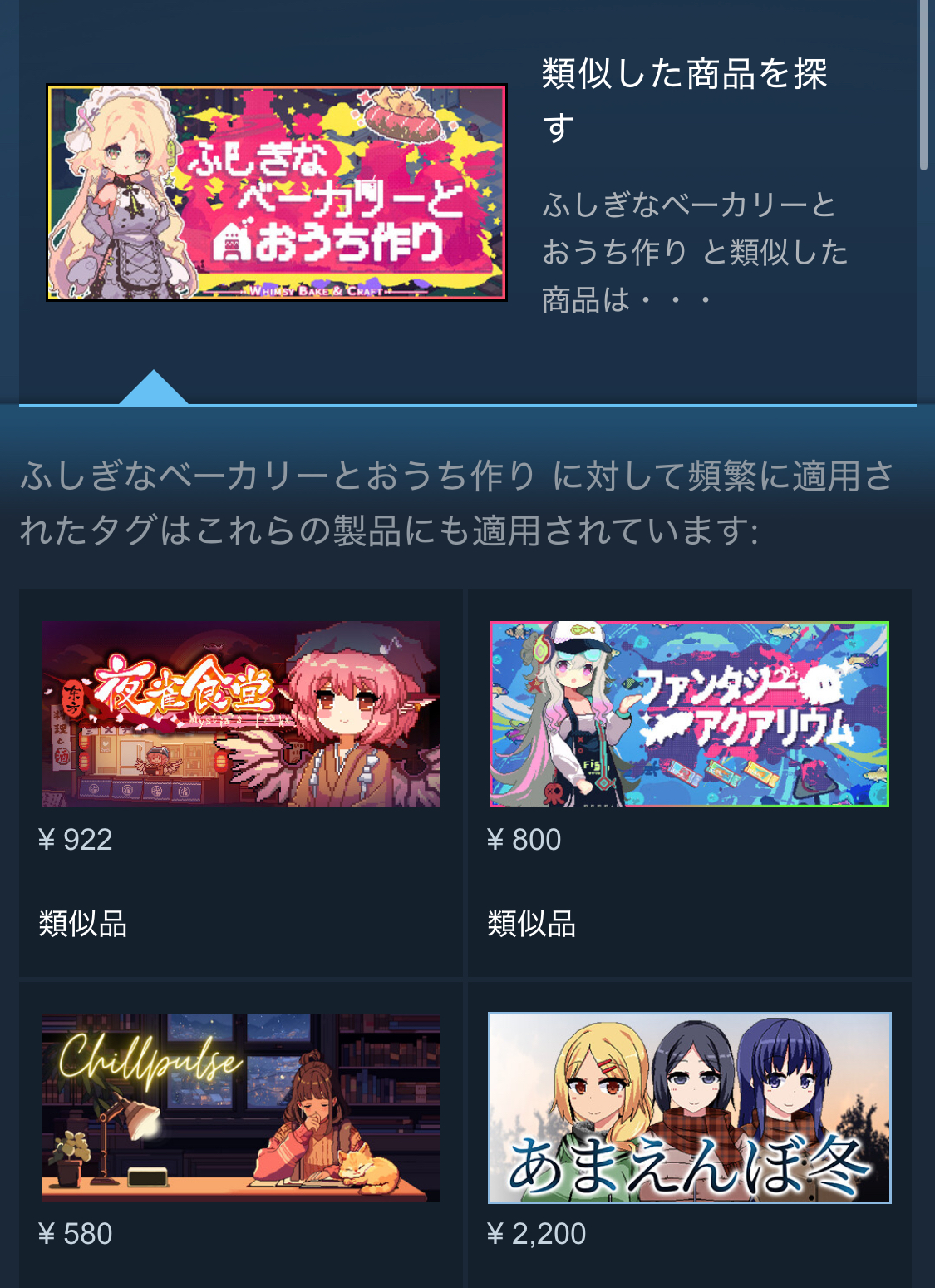Open the 夜雀食堂 game card
Screen dimensions: 935x1288
coord(241,714)
